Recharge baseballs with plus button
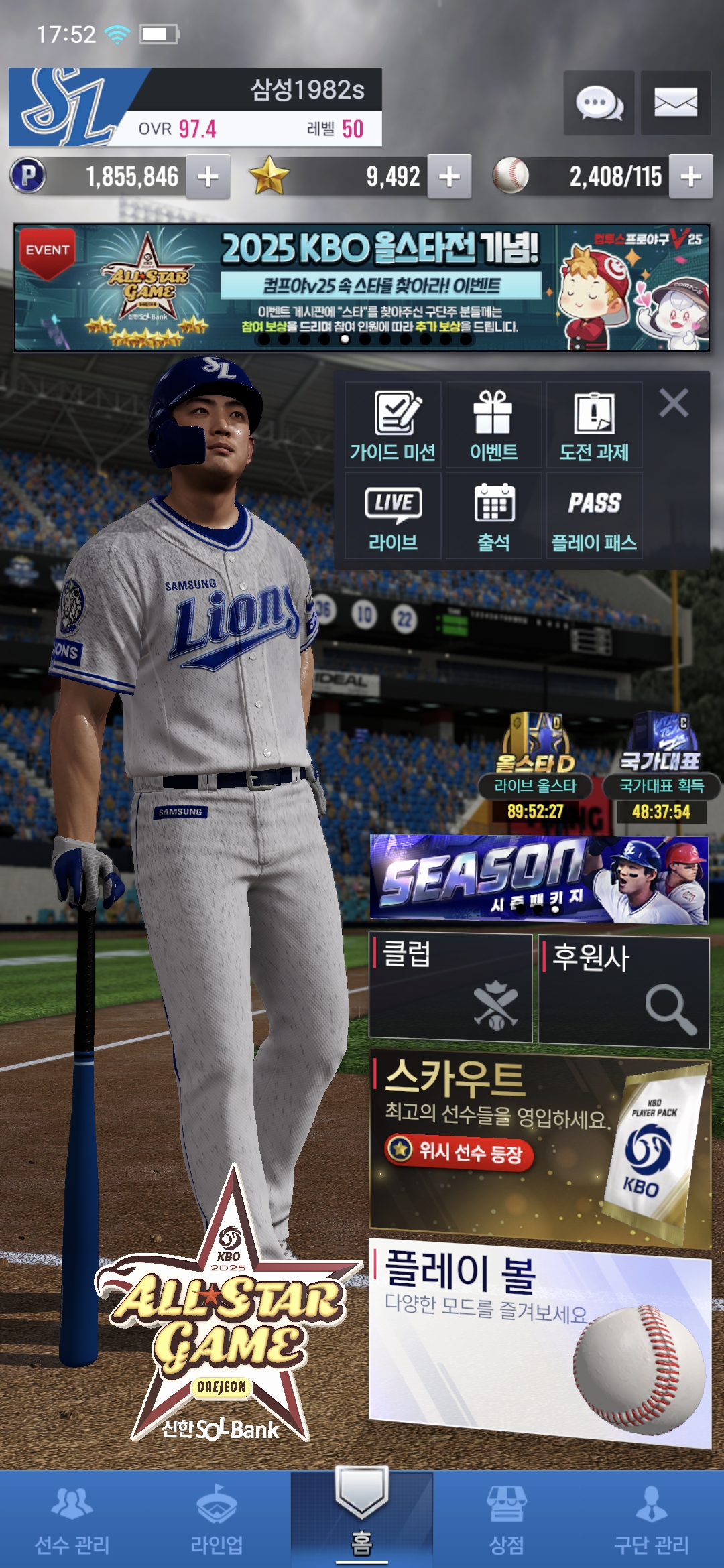This screenshot has height=1568, width=724. (690, 177)
